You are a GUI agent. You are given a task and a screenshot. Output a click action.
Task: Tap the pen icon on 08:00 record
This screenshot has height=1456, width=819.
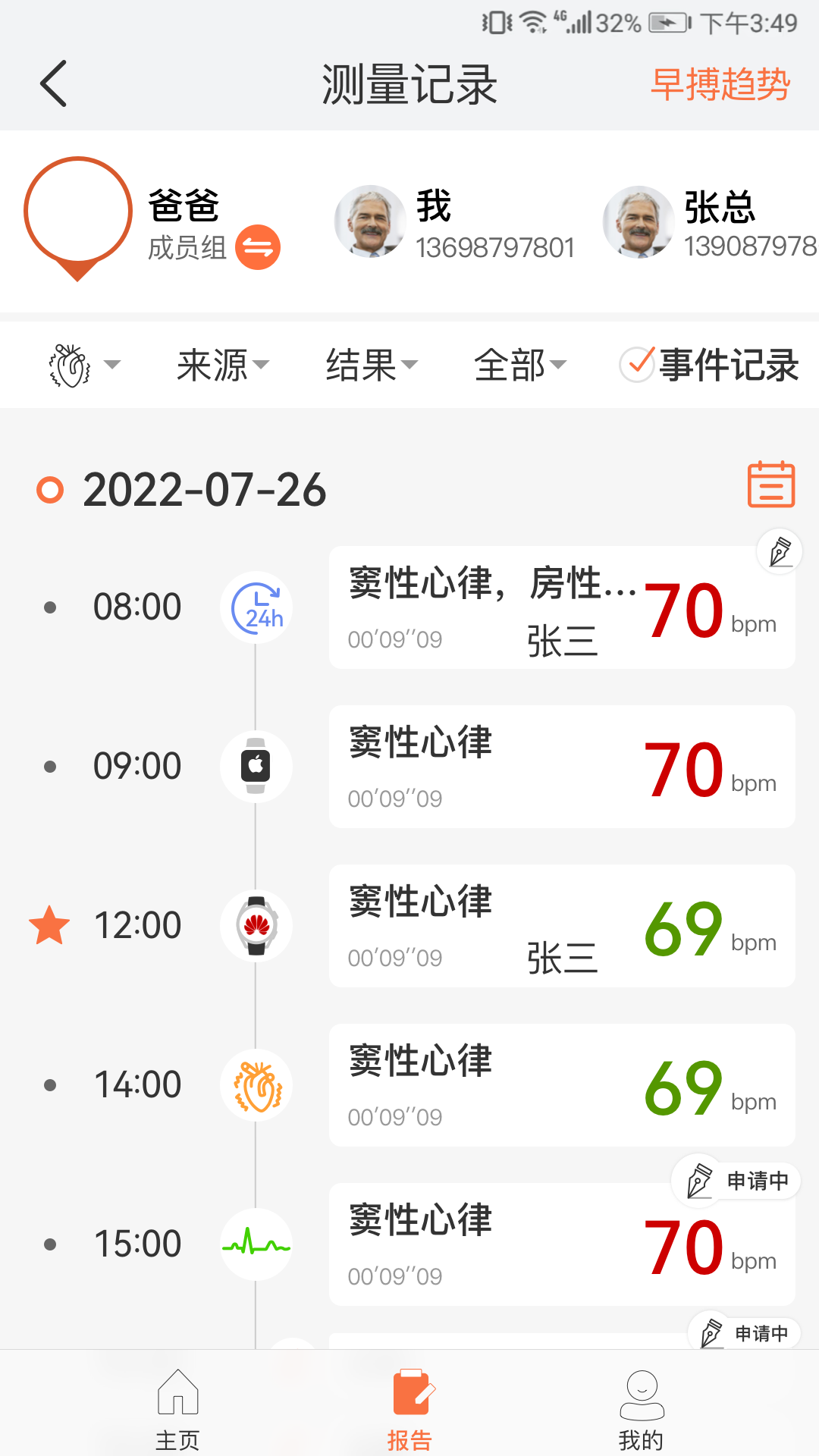pyautogui.click(x=780, y=551)
